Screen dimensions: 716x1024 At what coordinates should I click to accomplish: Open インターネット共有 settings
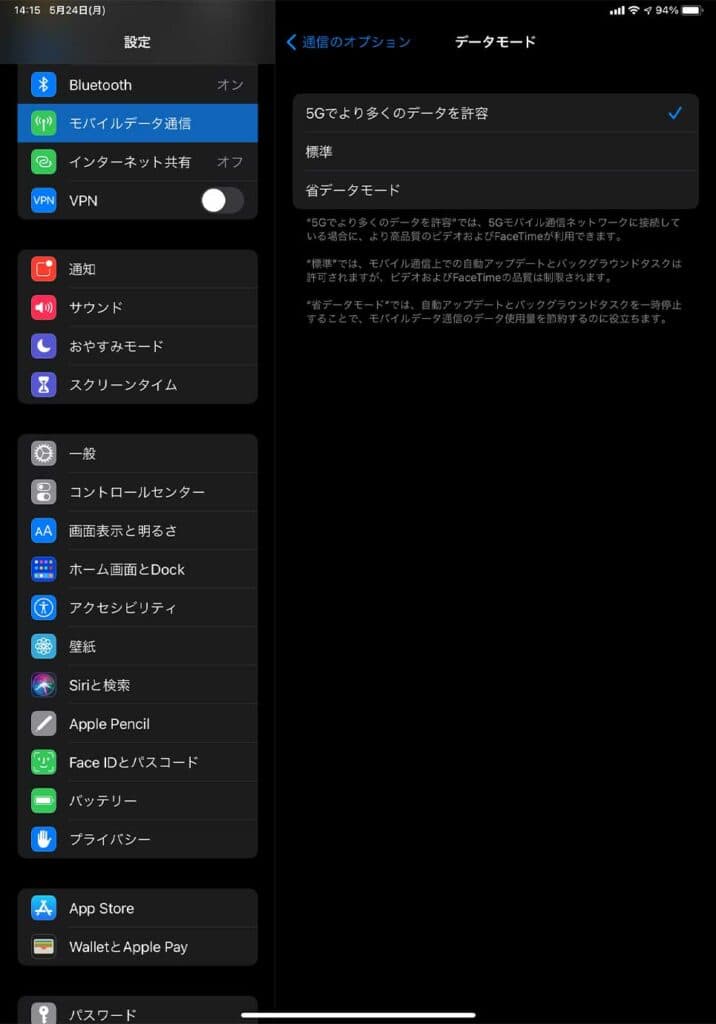[138, 162]
